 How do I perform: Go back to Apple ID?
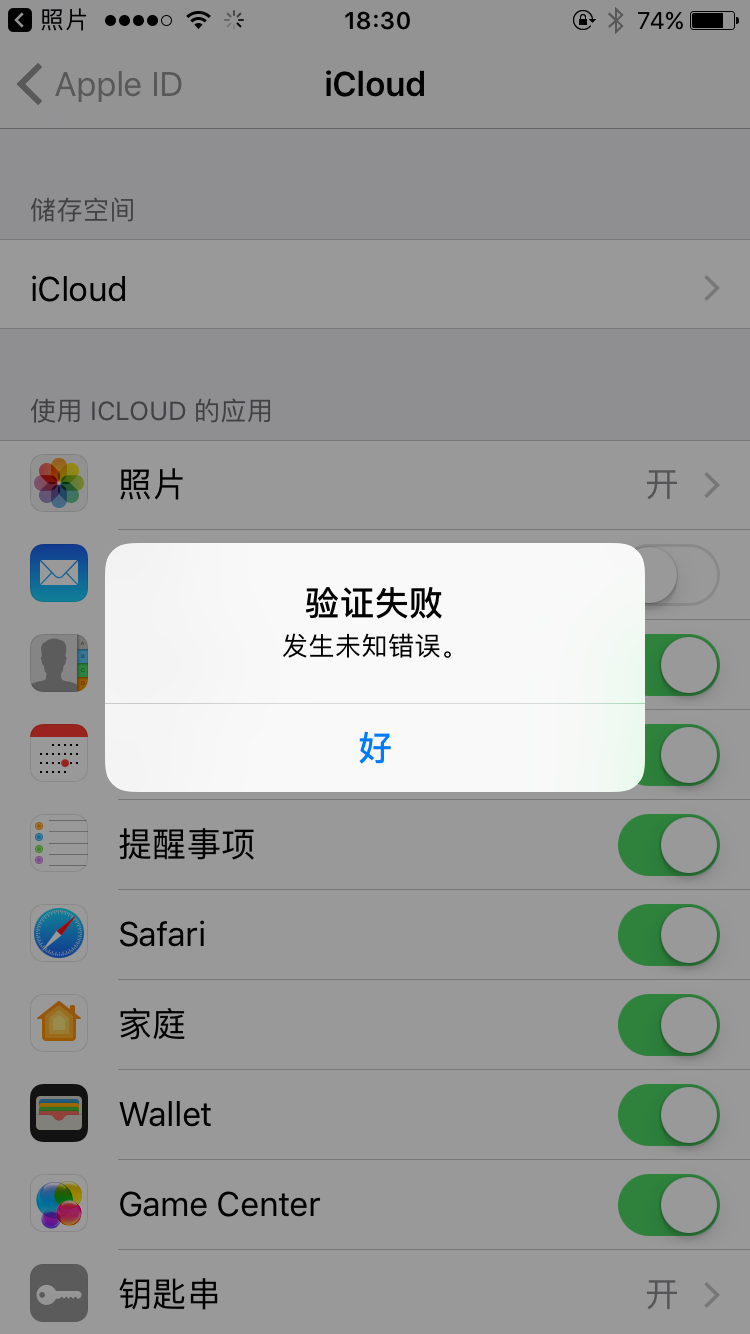[100, 85]
